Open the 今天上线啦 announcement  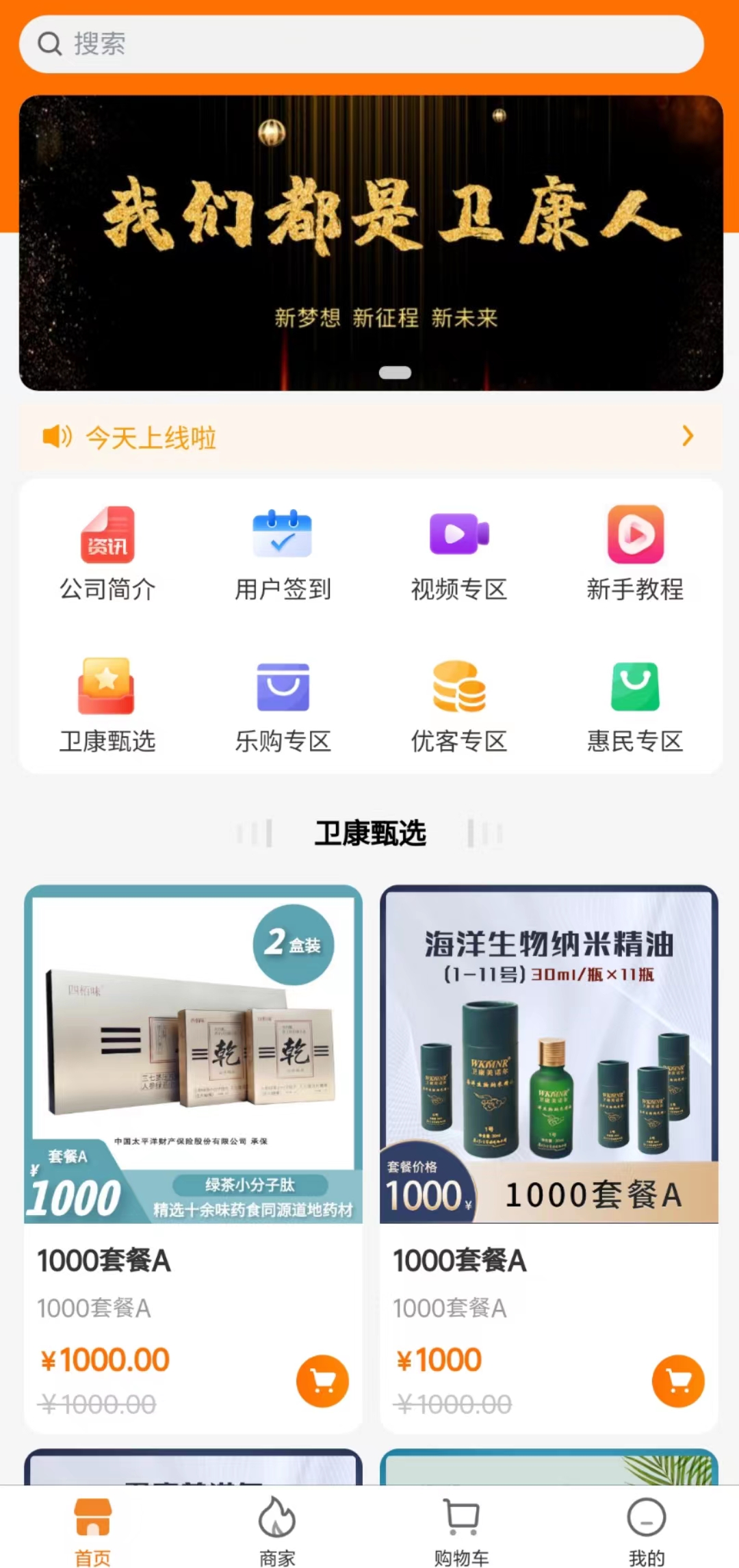(x=369, y=436)
